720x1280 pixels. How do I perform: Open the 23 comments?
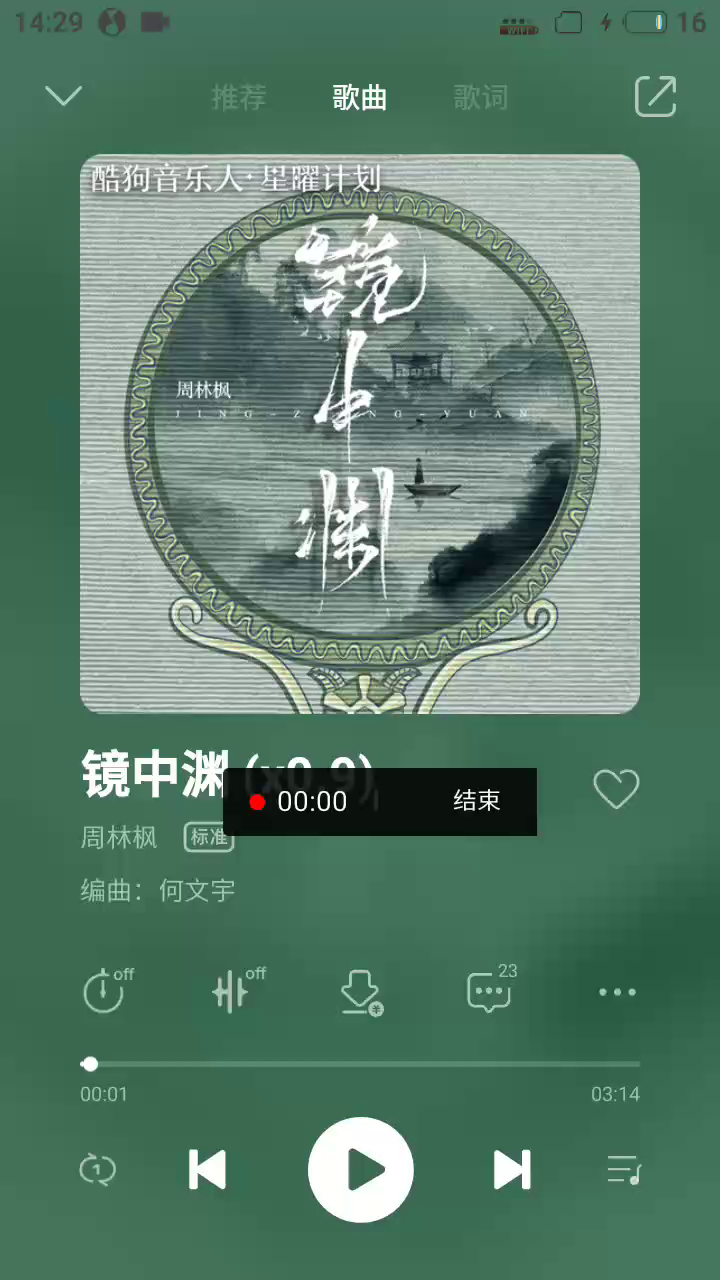(x=489, y=992)
